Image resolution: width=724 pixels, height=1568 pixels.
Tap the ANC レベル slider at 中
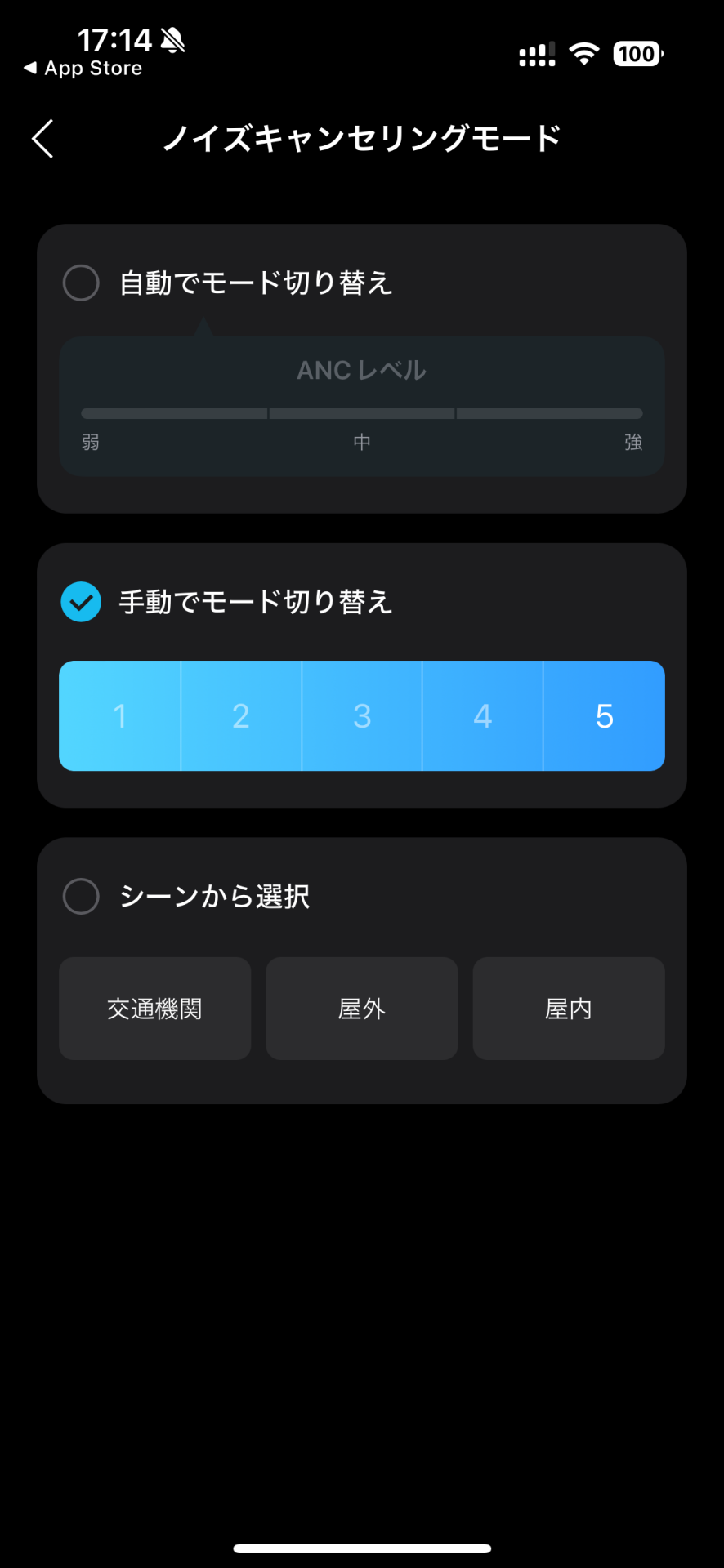[362, 414]
